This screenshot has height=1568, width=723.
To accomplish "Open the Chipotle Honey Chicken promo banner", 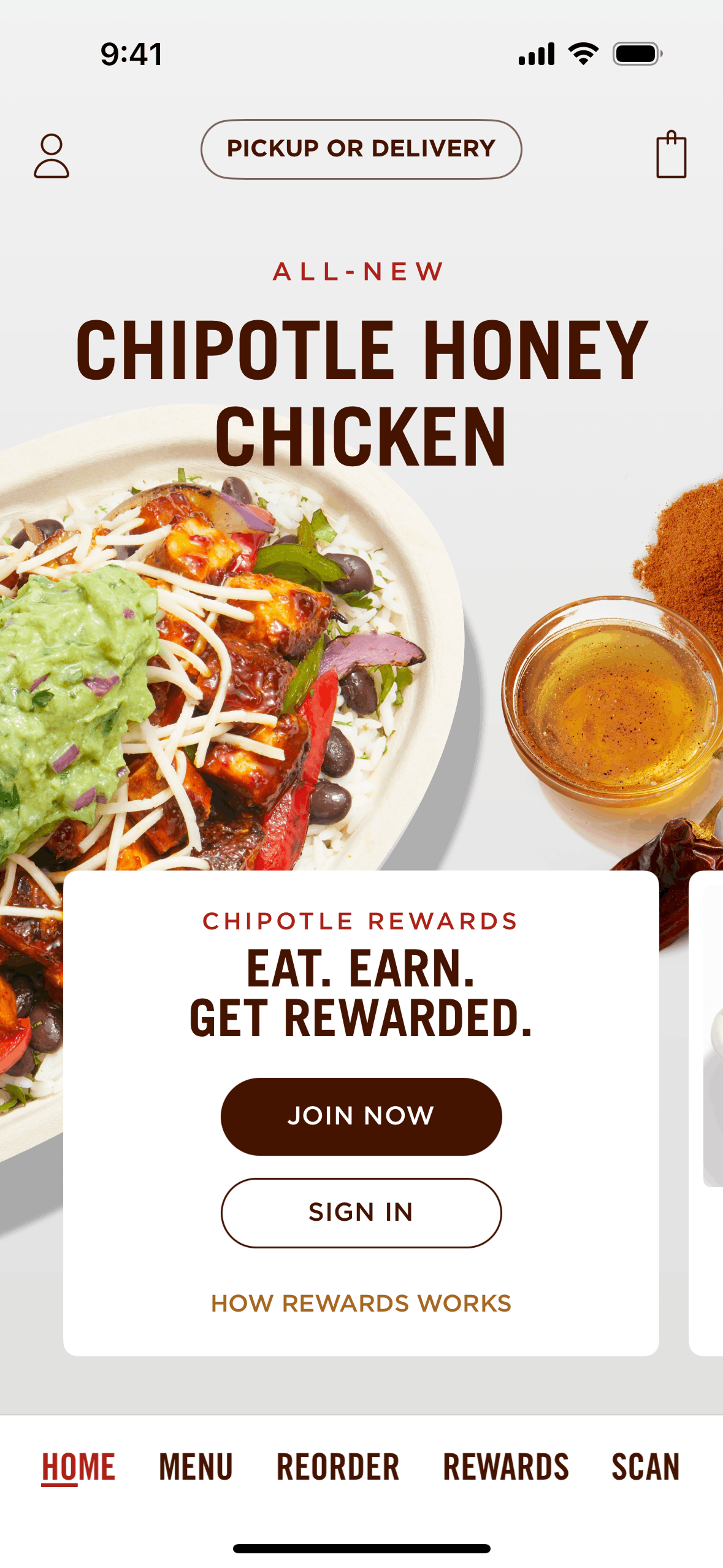I will (x=361, y=393).
